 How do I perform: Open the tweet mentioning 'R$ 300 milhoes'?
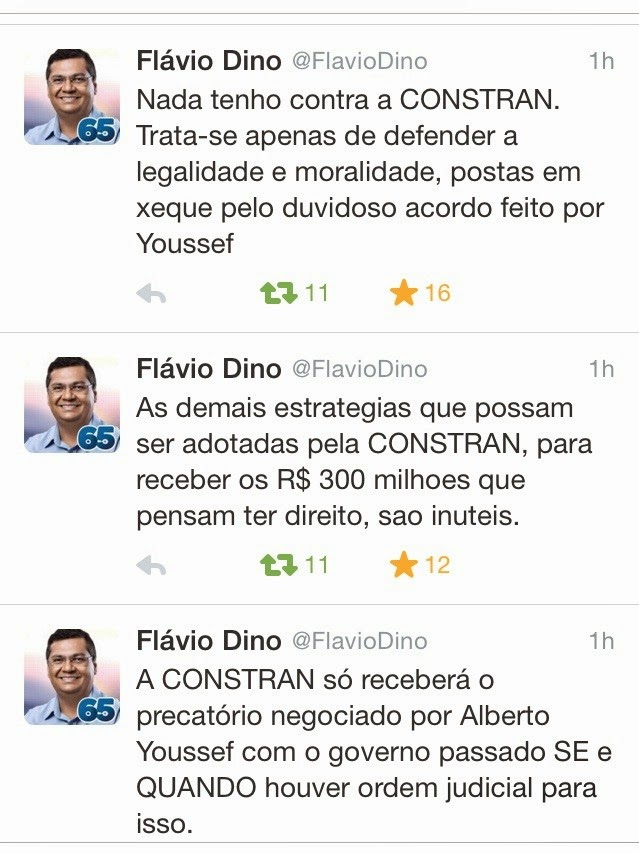coord(360,480)
